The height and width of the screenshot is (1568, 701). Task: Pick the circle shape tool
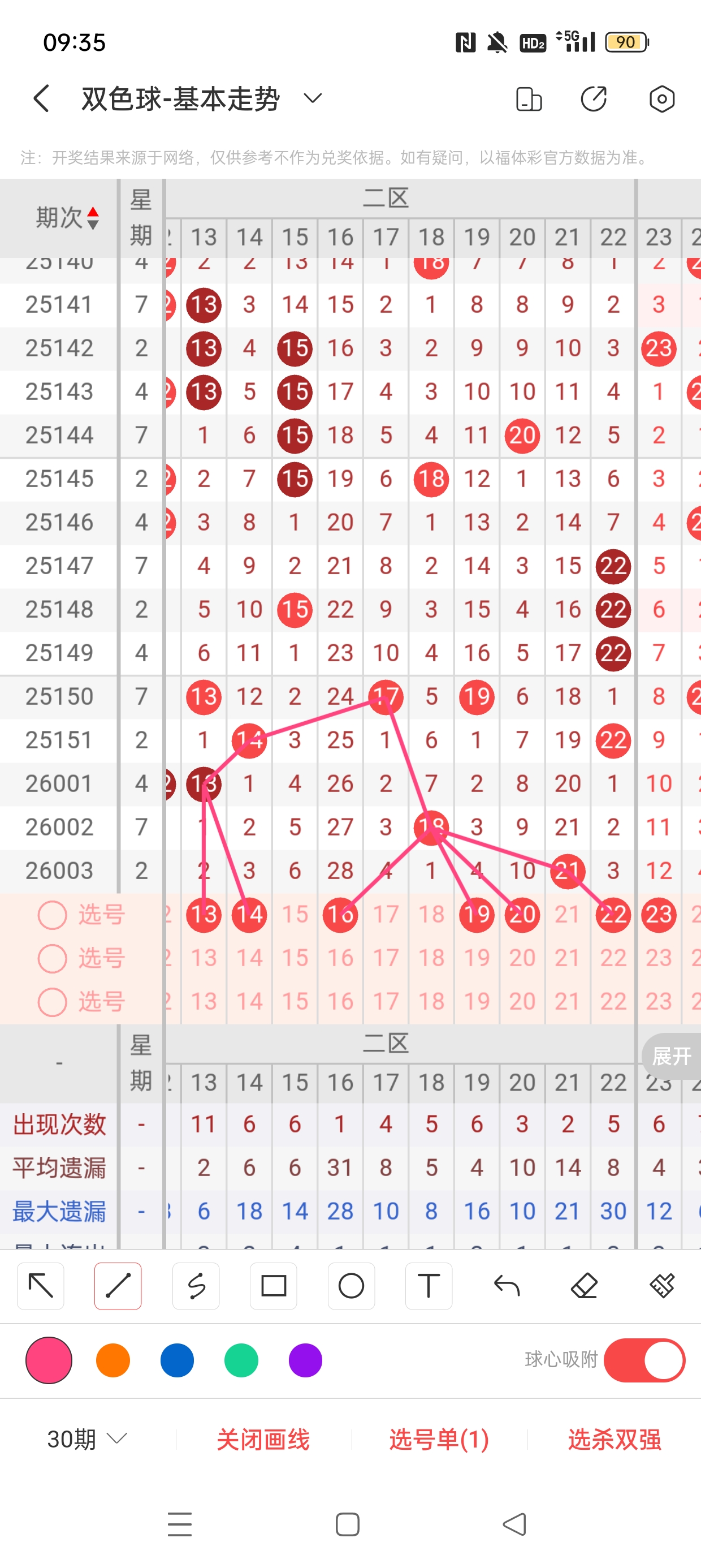pyautogui.click(x=351, y=1286)
